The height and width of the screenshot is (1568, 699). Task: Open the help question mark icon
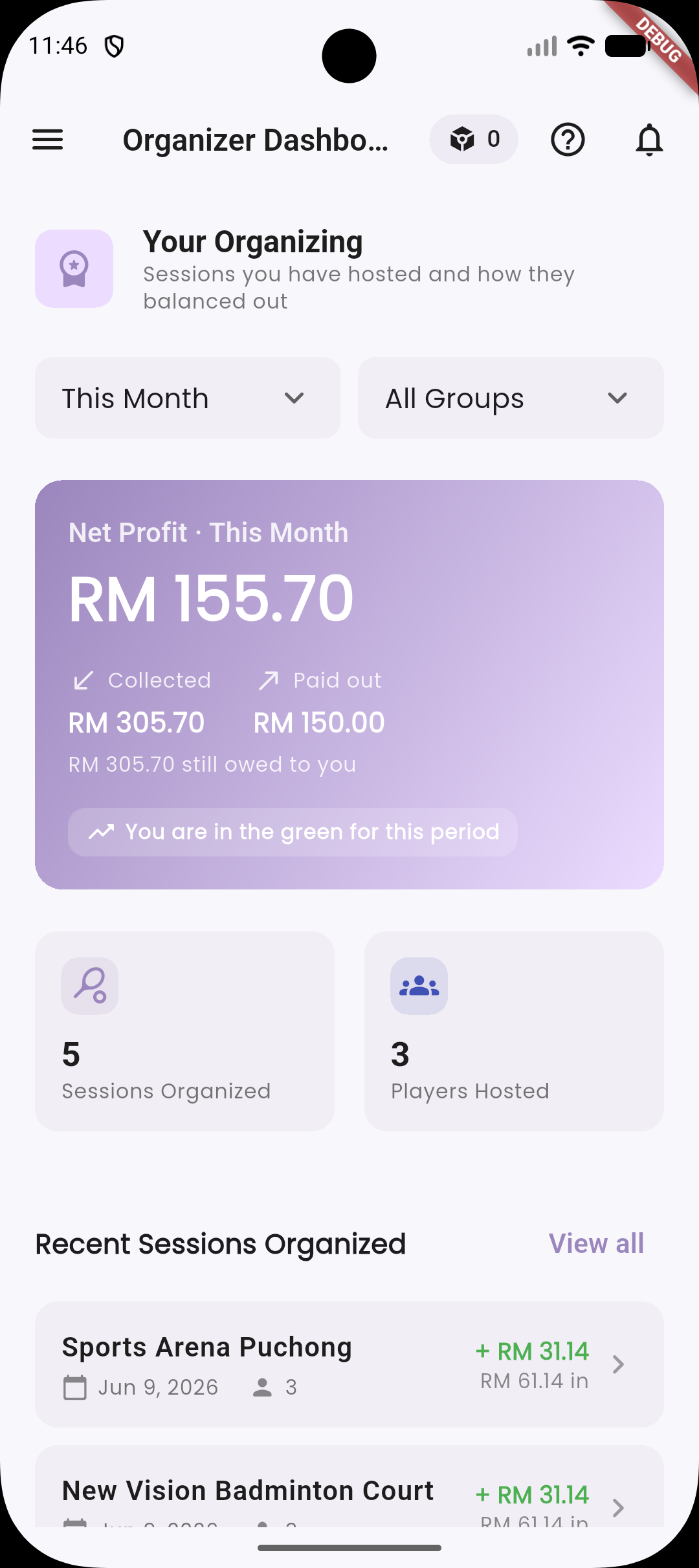[x=568, y=140]
